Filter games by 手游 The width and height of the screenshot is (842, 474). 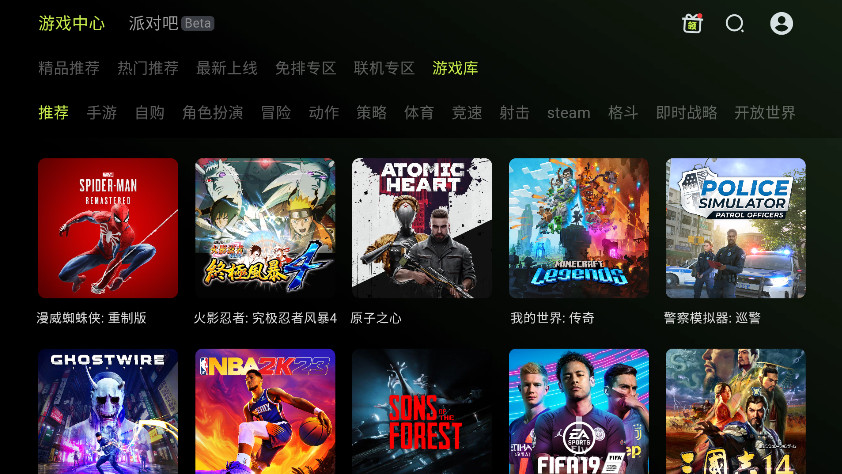101,113
